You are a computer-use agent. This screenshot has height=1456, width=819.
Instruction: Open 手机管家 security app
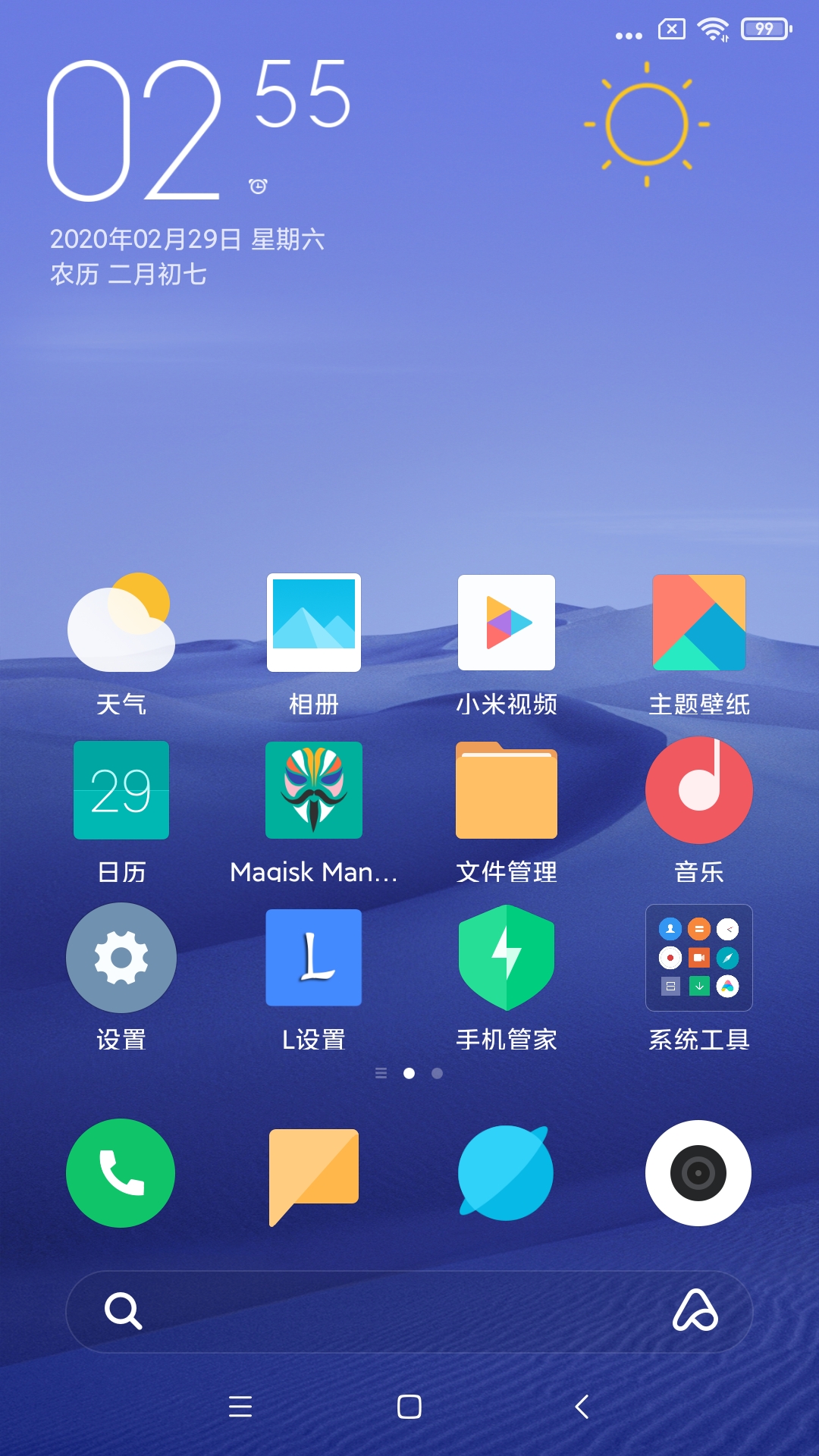click(507, 958)
